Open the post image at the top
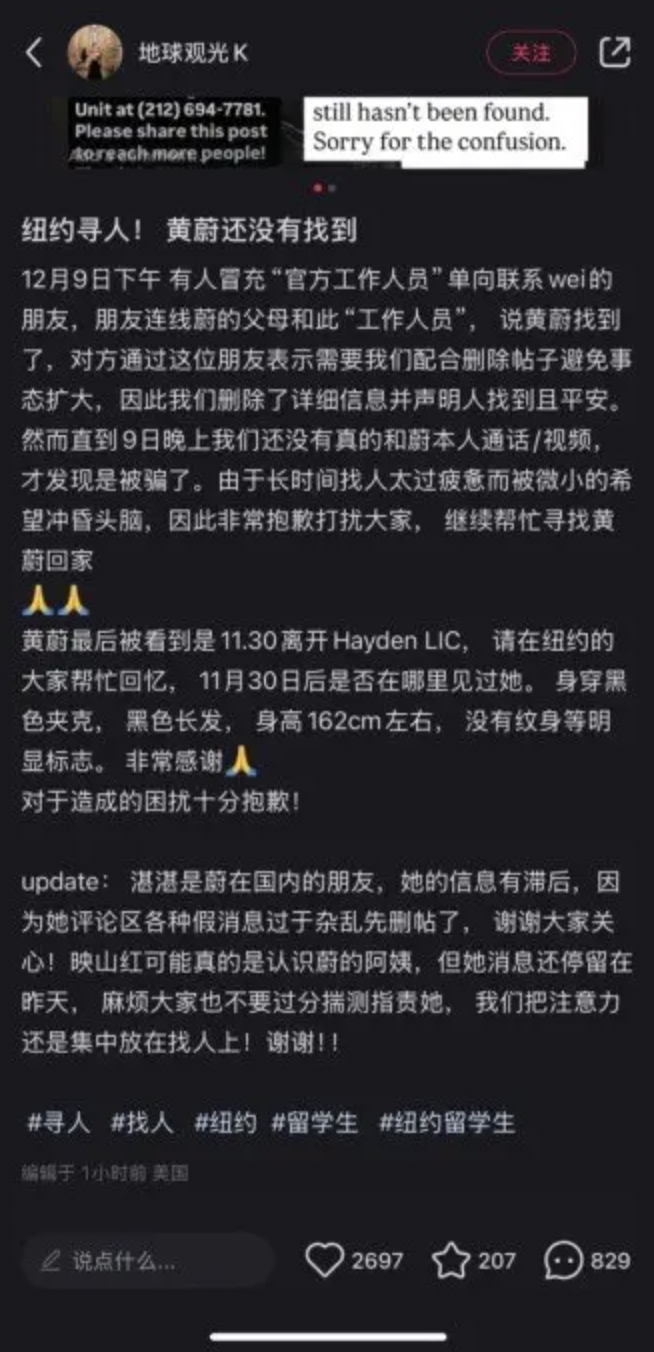Image resolution: width=654 pixels, height=1352 pixels. click(x=327, y=130)
